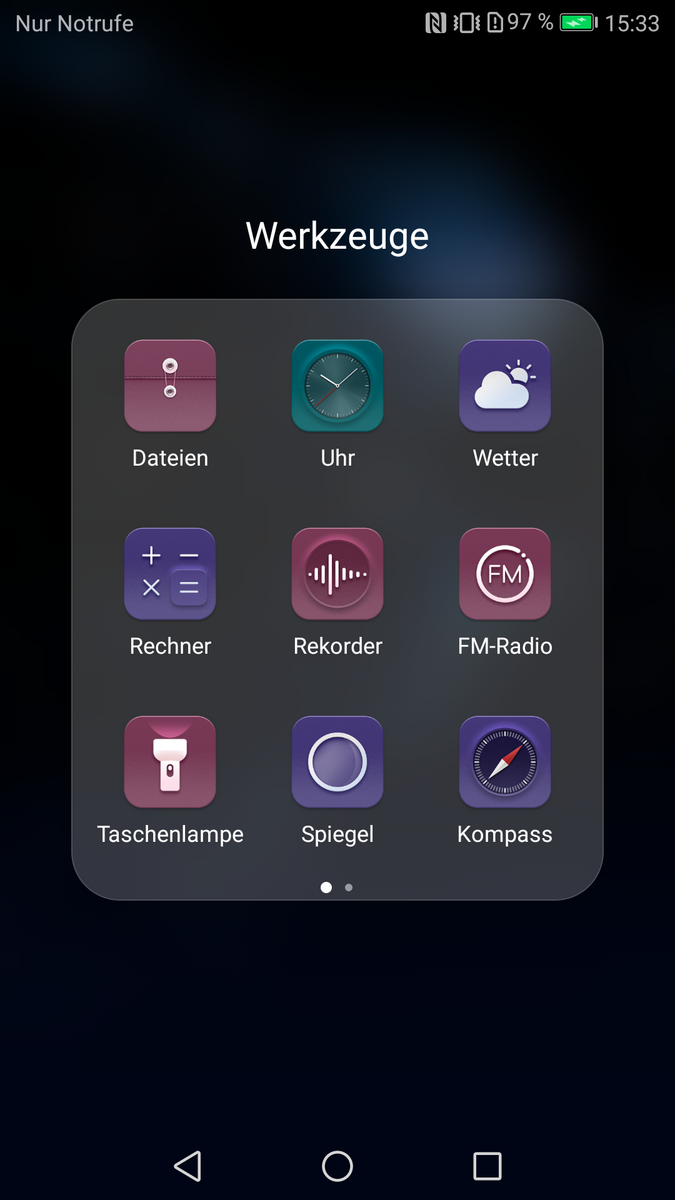Tap the home button in navigation bar
The width and height of the screenshot is (675, 1200).
click(337, 1166)
